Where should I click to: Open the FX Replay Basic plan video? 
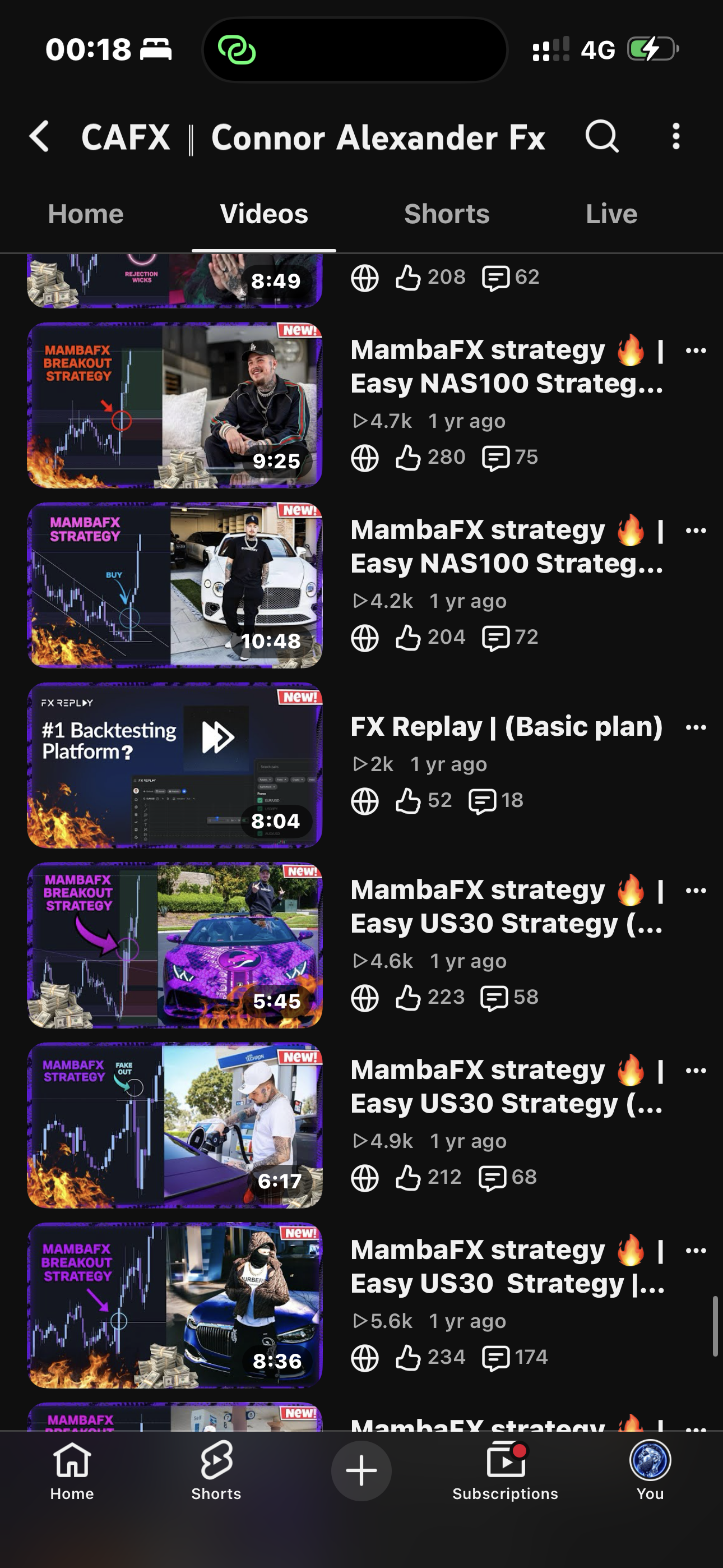pos(175,765)
